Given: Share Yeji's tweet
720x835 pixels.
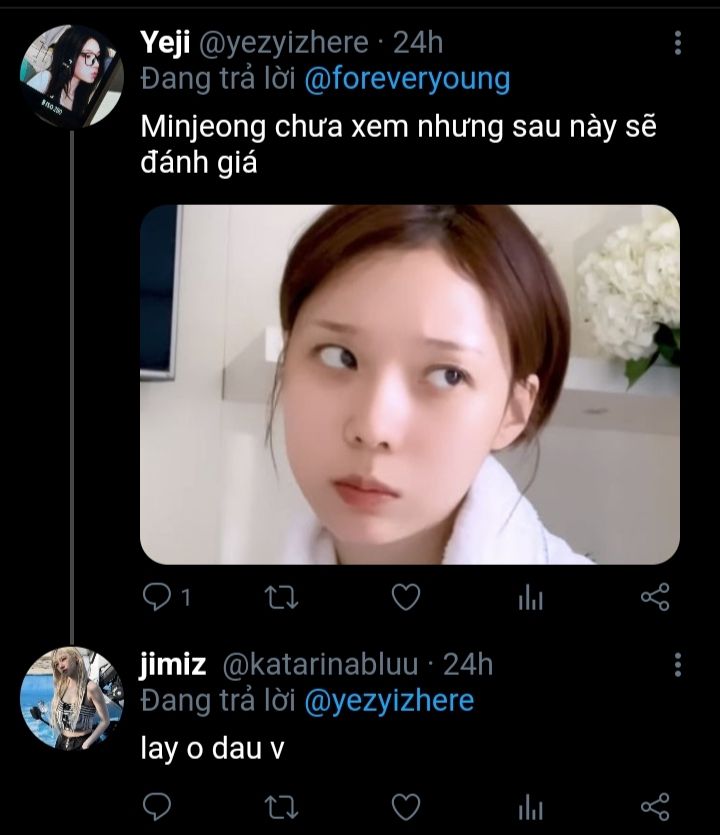Looking at the screenshot, I should 654,597.
